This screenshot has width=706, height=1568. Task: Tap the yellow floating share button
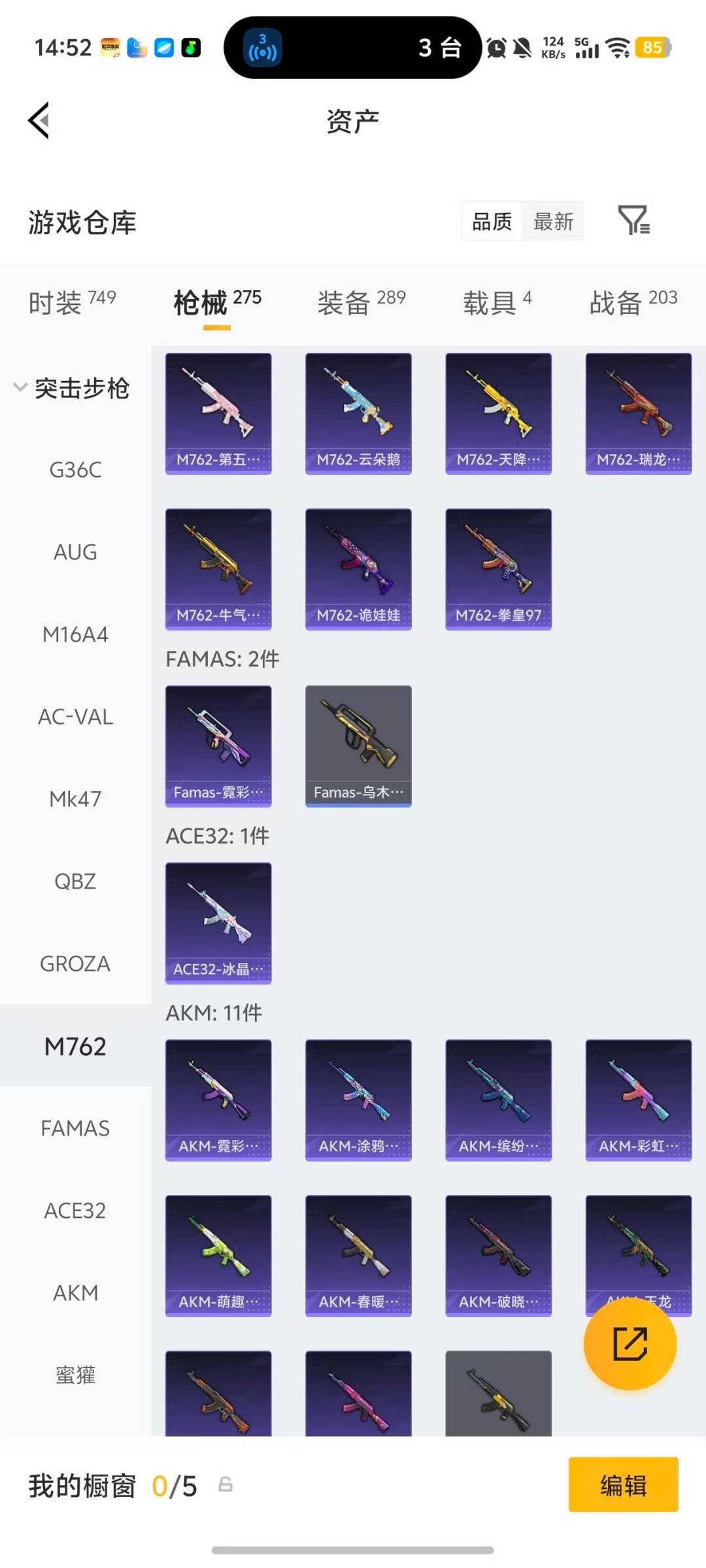click(630, 1343)
